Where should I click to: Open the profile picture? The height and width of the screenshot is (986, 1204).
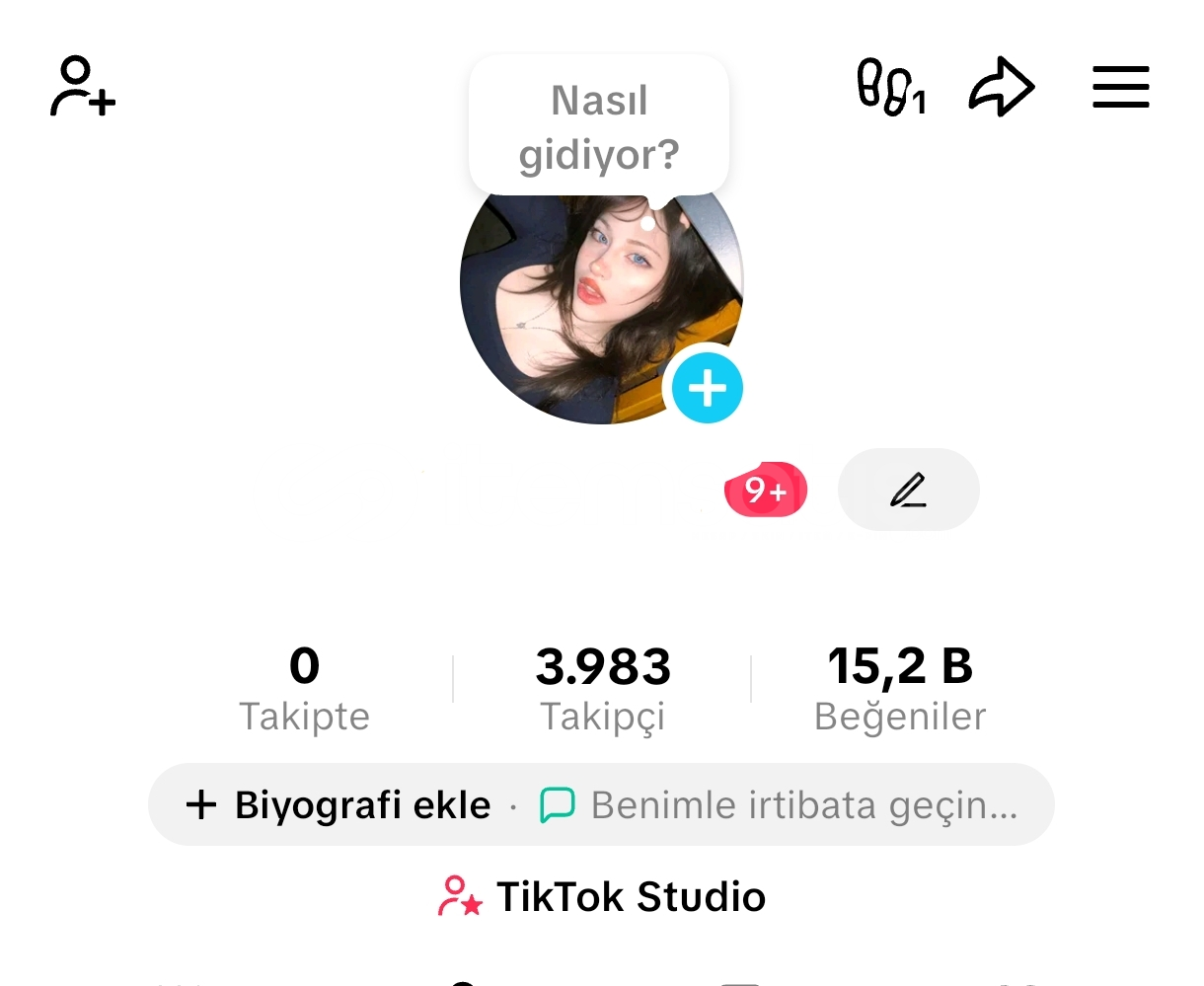pos(582,296)
